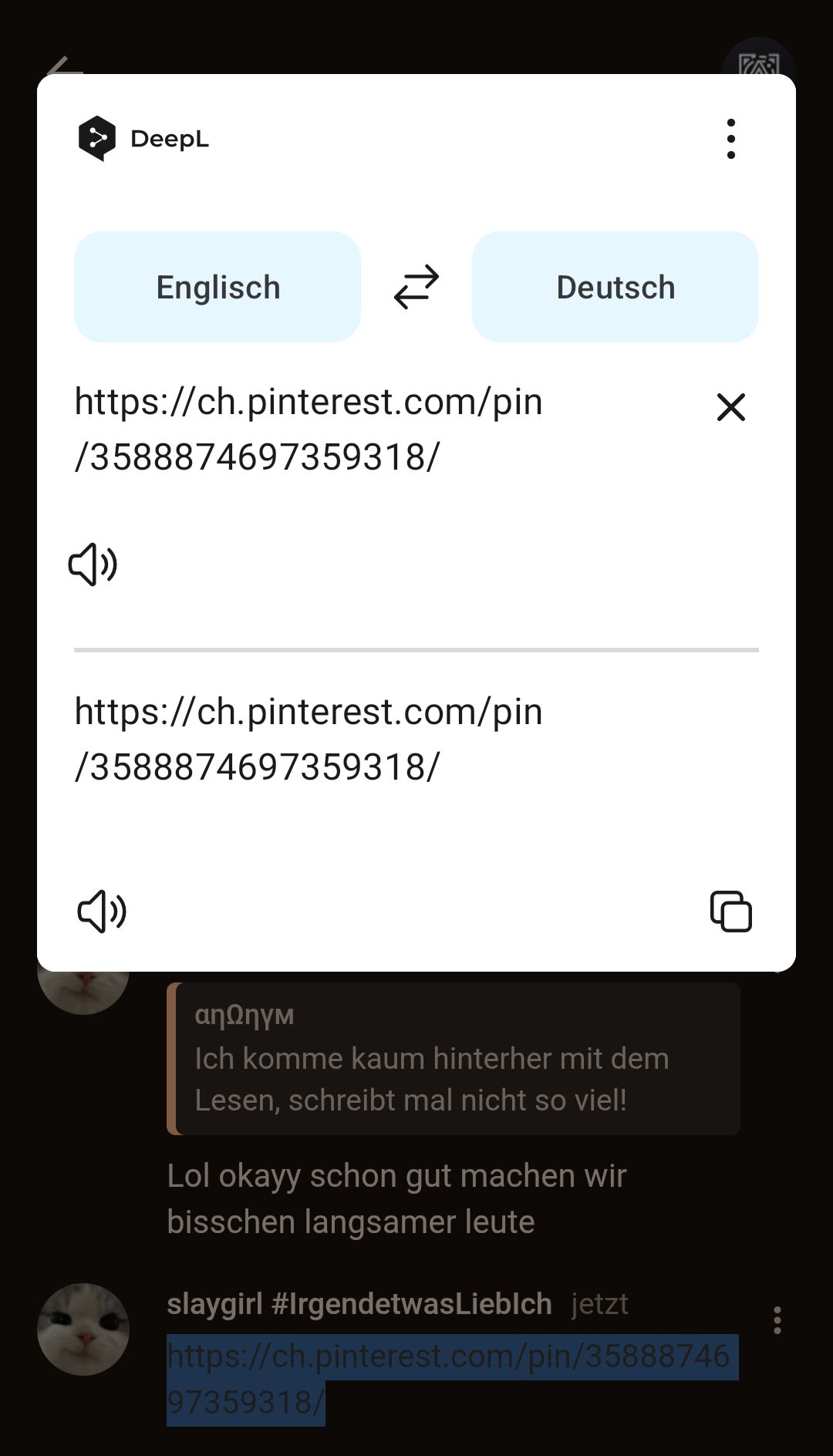View slaygirl's profile picture
The image size is (833, 1456).
(x=83, y=1329)
